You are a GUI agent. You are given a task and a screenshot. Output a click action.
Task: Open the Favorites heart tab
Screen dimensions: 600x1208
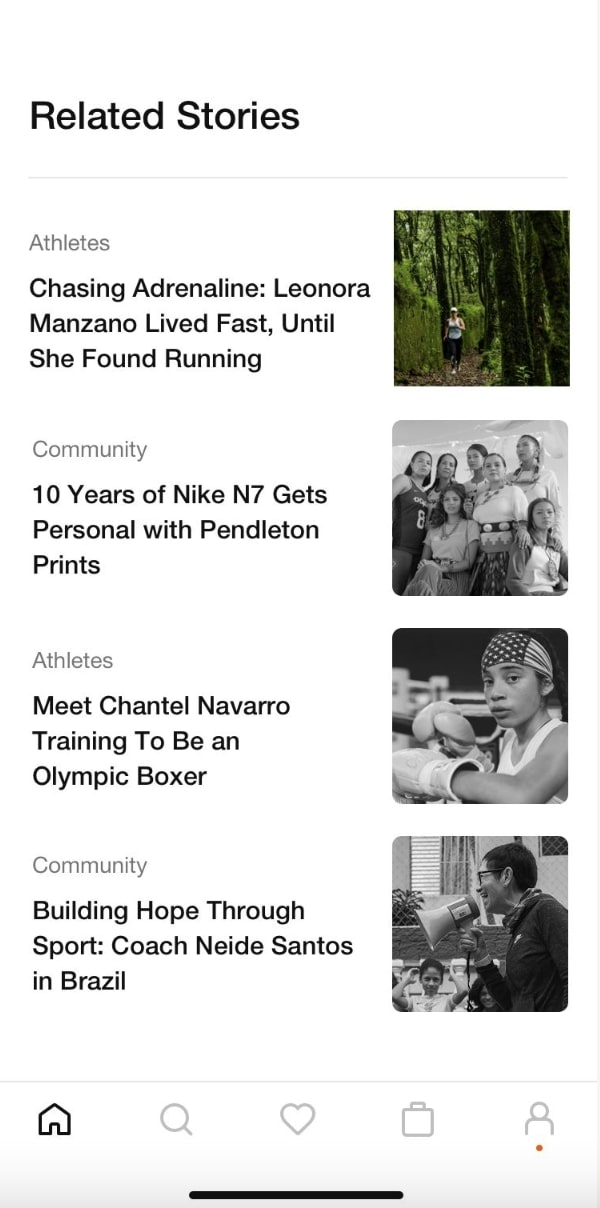pos(297,1119)
